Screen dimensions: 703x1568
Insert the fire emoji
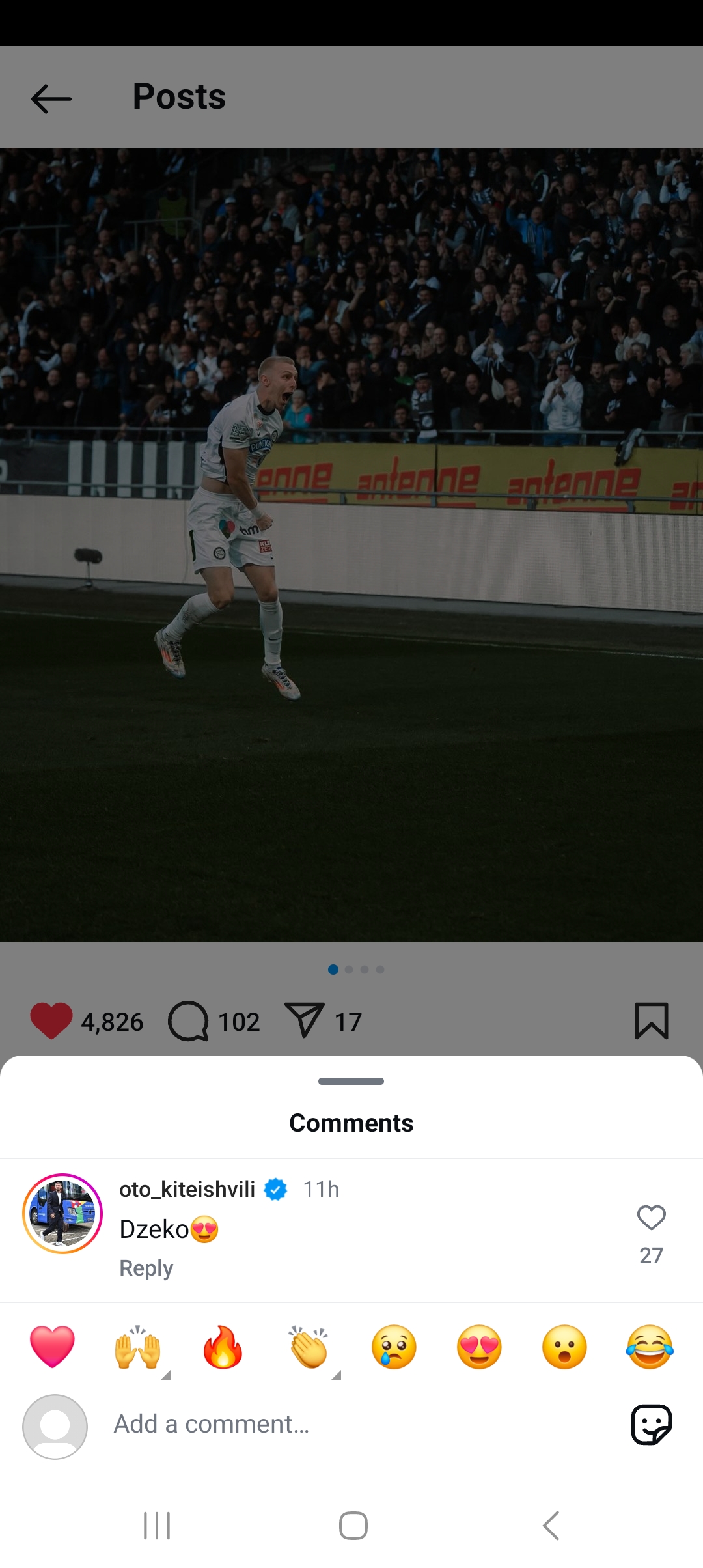(223, 1347)
